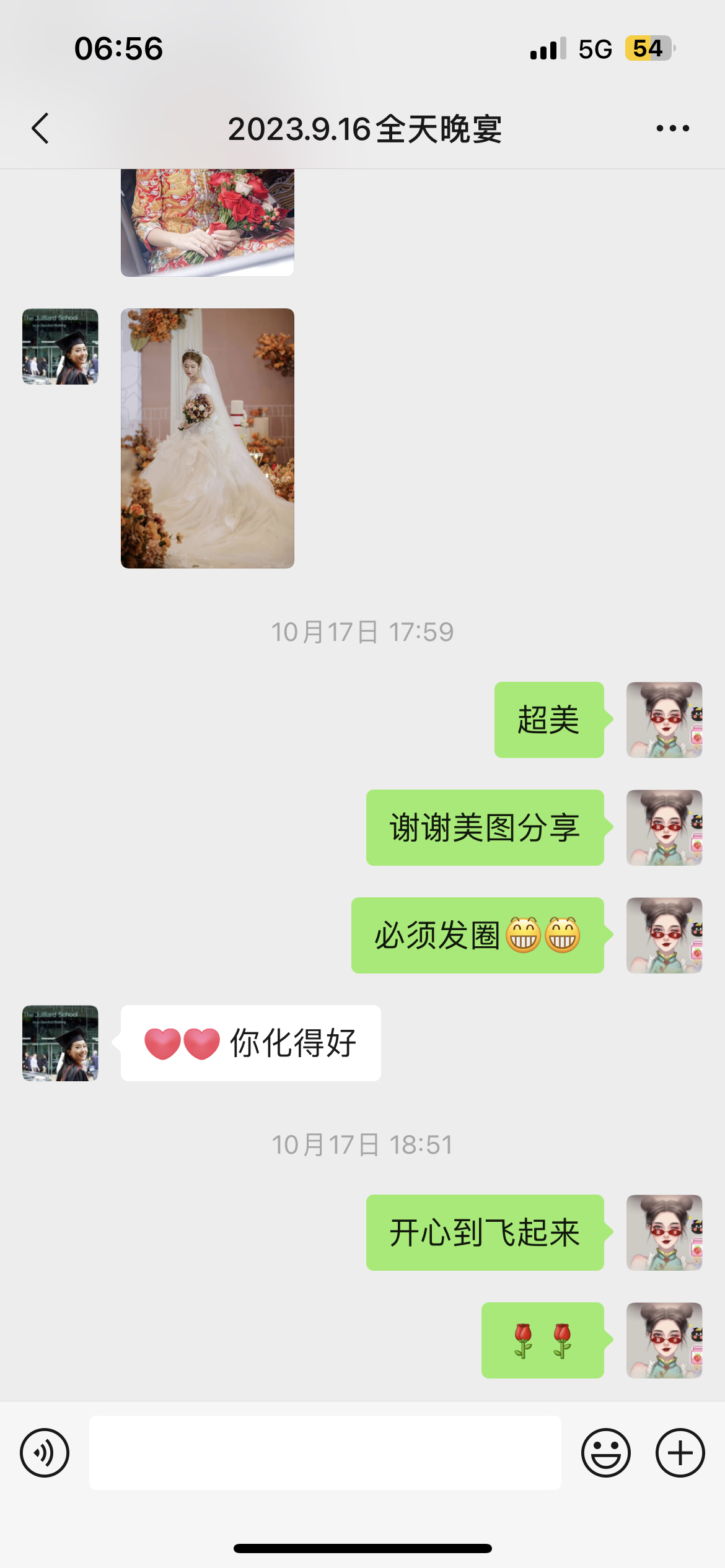The height and width of the screenshot is (1568, 725).
Task: Open the chat info three-dot menu
Action: coord(672,129)
